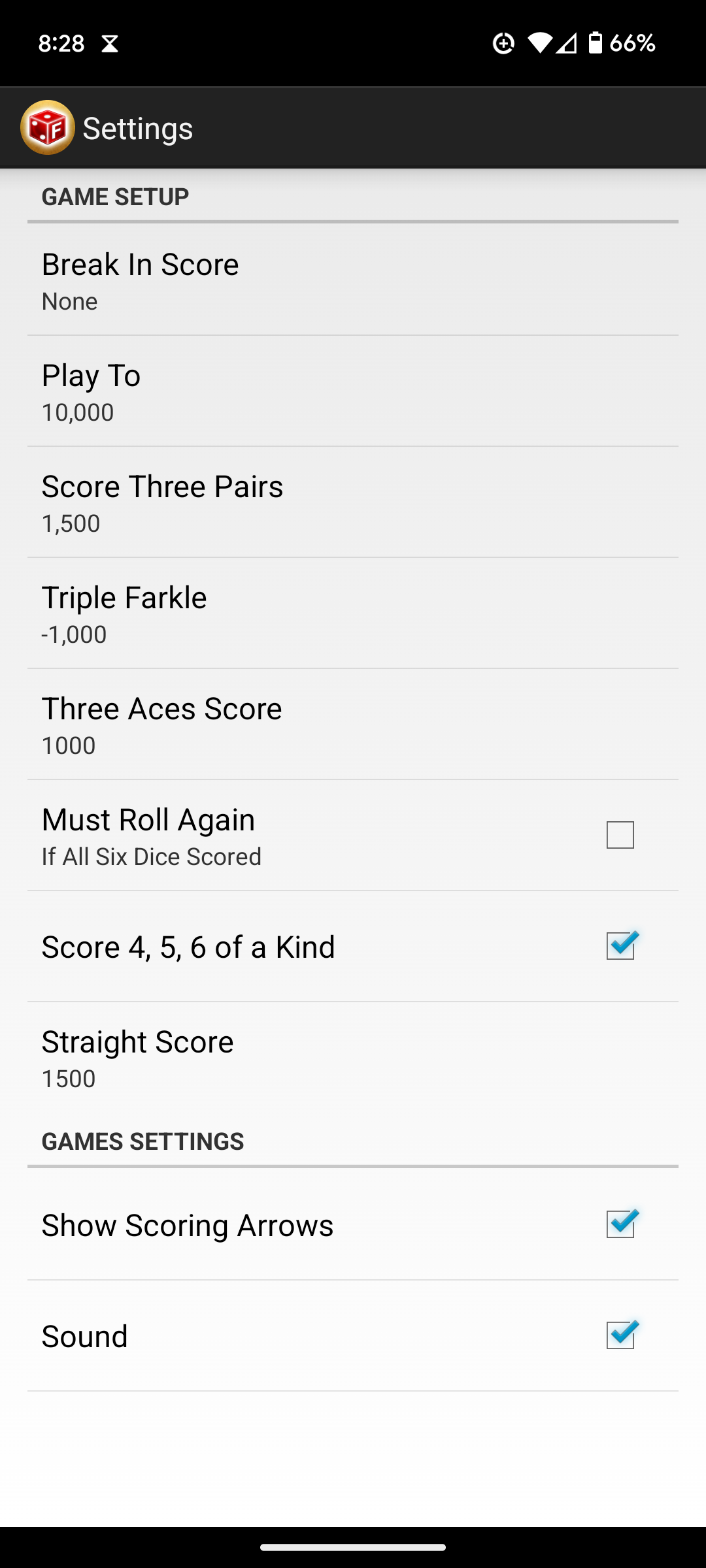Image resolution: width=706 pixels, height=1568 pixels.
Task: Open the Straight Score setting
Action: [x=353, y=1058]
